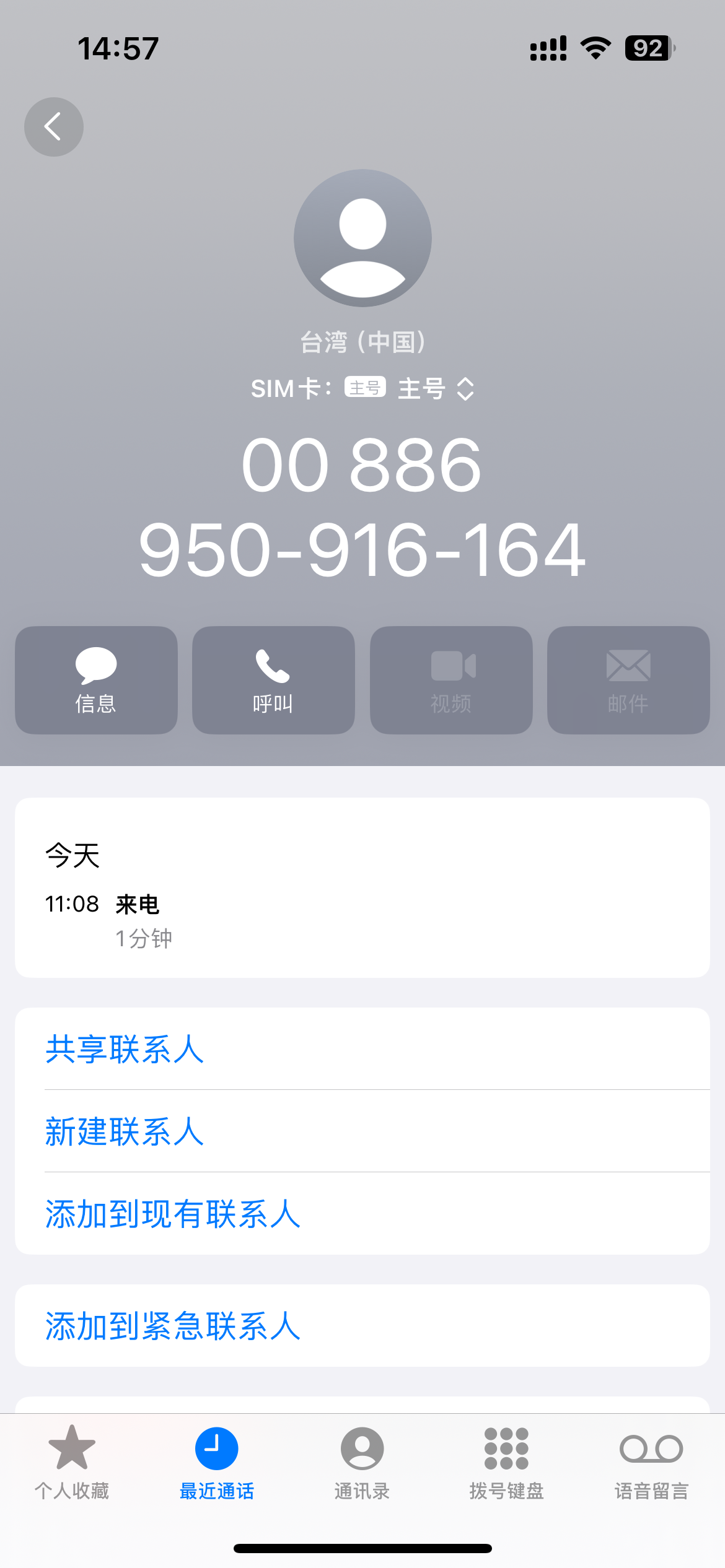Open the 最近通话 tab
The width and height of the screenshot is (725, 1568).
point(217,1461)
